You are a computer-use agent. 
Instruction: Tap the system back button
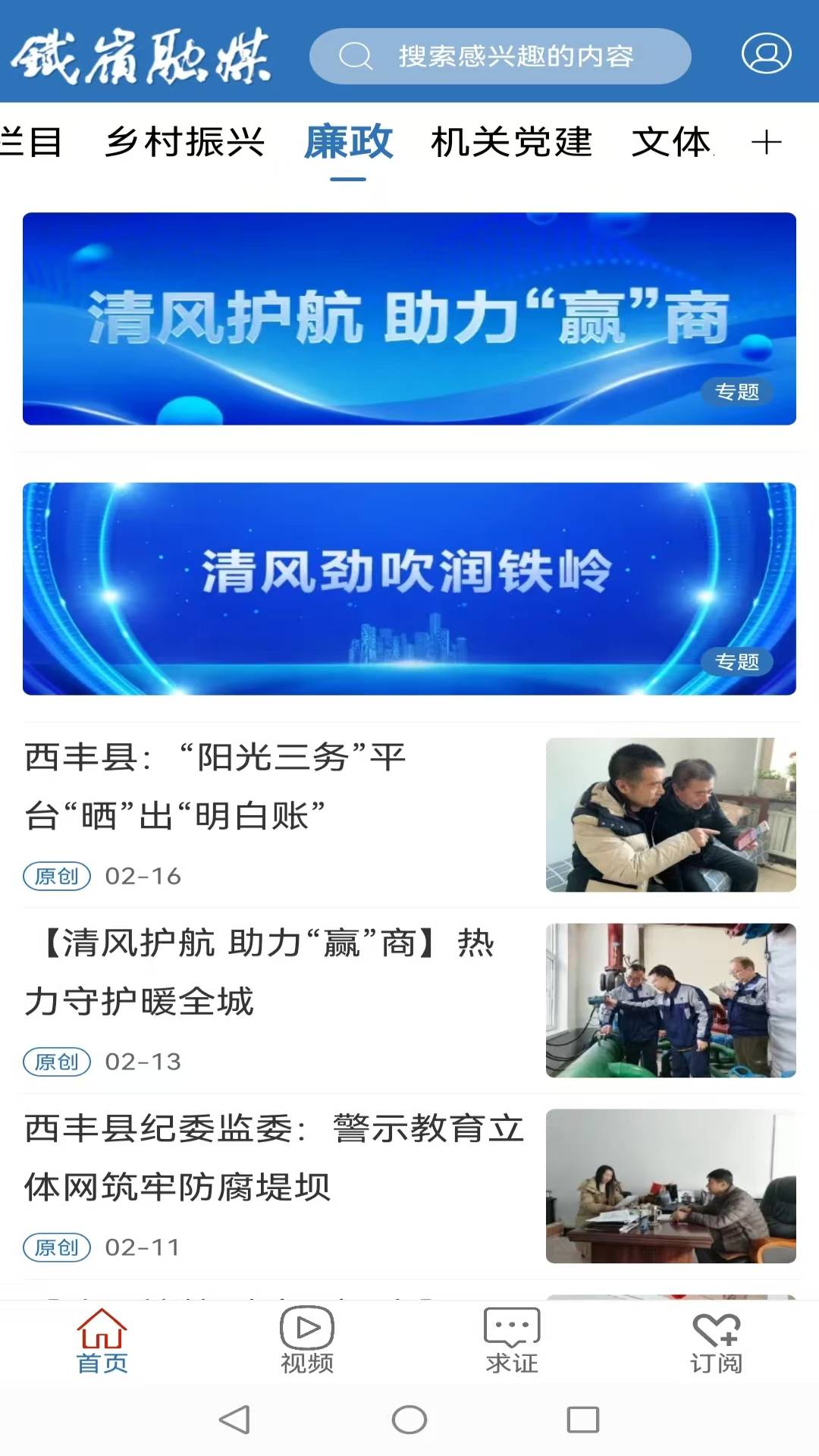(x=235, y=1420)
